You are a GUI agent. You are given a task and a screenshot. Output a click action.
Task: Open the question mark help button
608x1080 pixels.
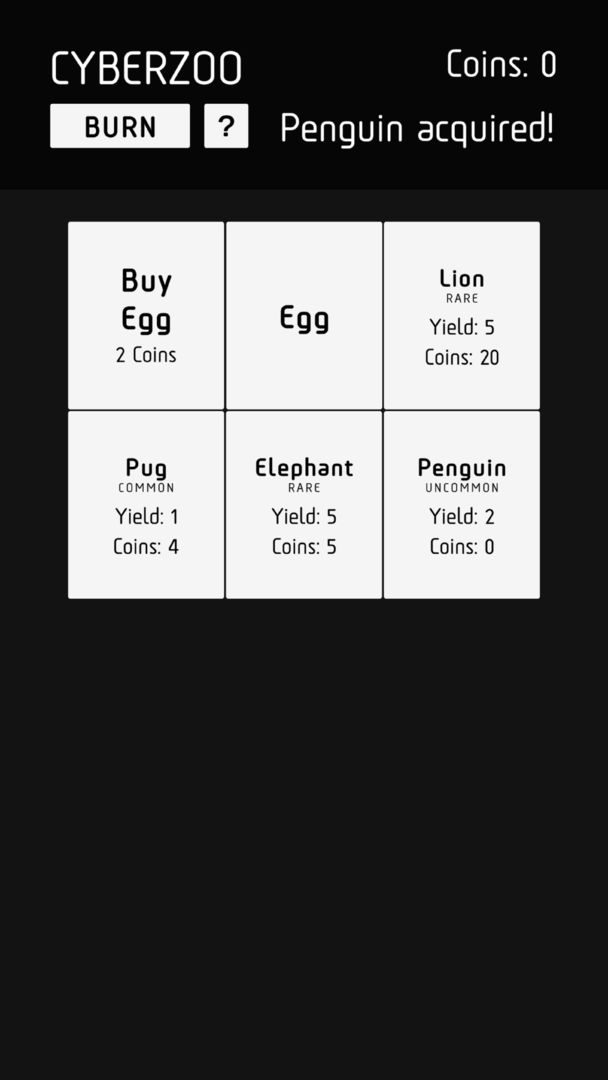pos(226,126)
